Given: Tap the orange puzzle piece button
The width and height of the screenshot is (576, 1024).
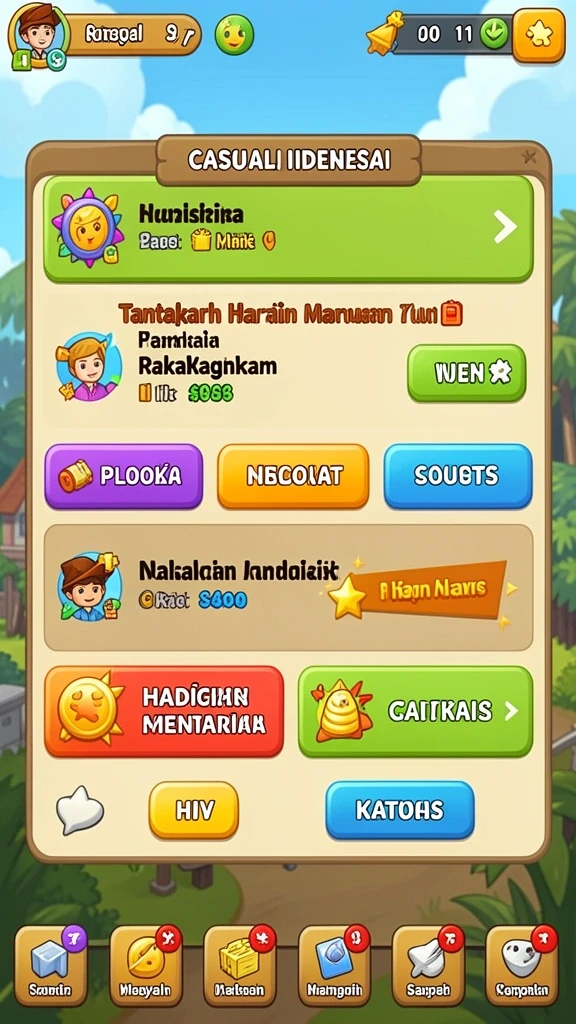Looking at the screenshot, I should (539, 35).
